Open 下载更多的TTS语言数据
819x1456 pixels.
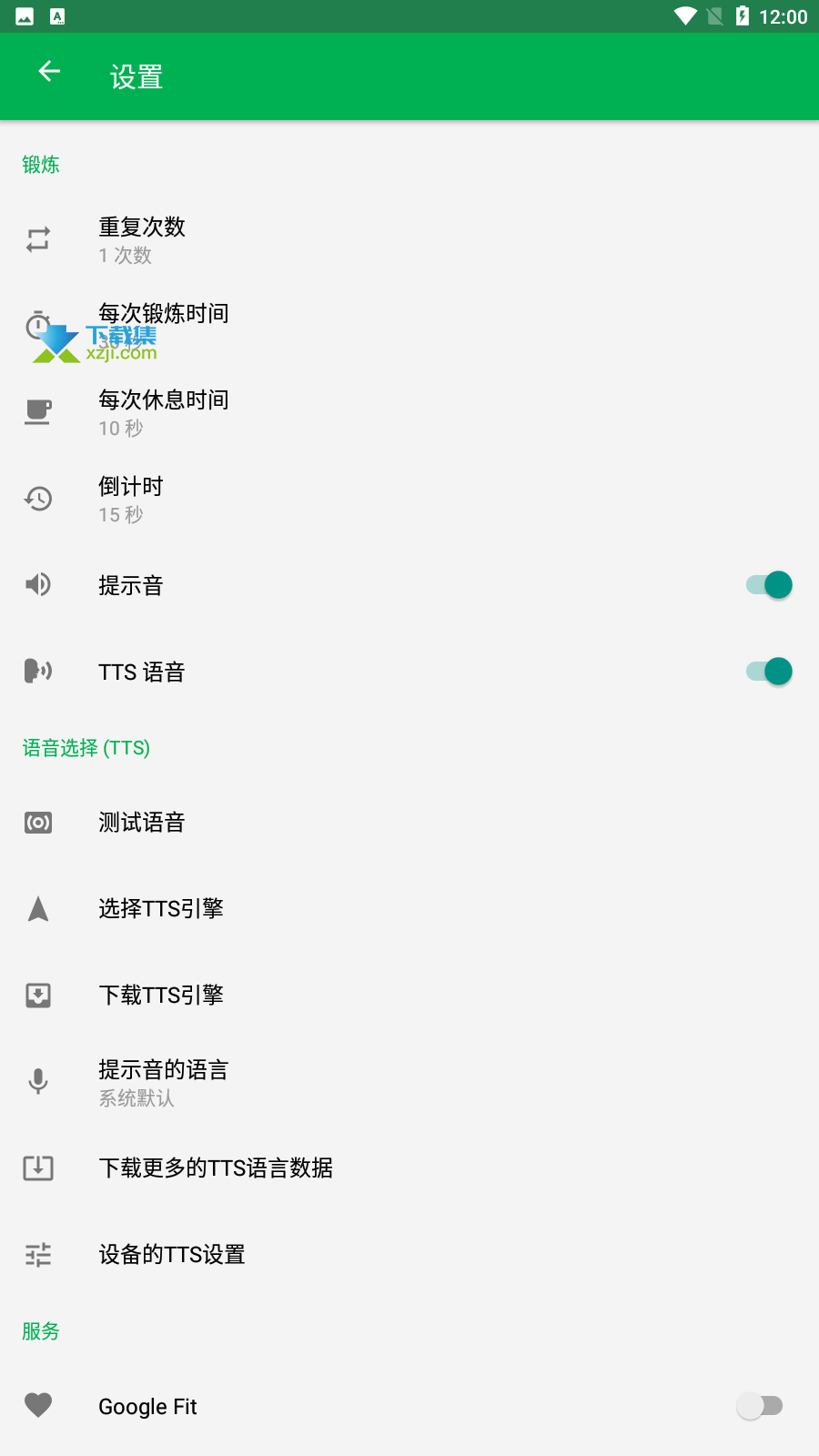point(409,1168)
